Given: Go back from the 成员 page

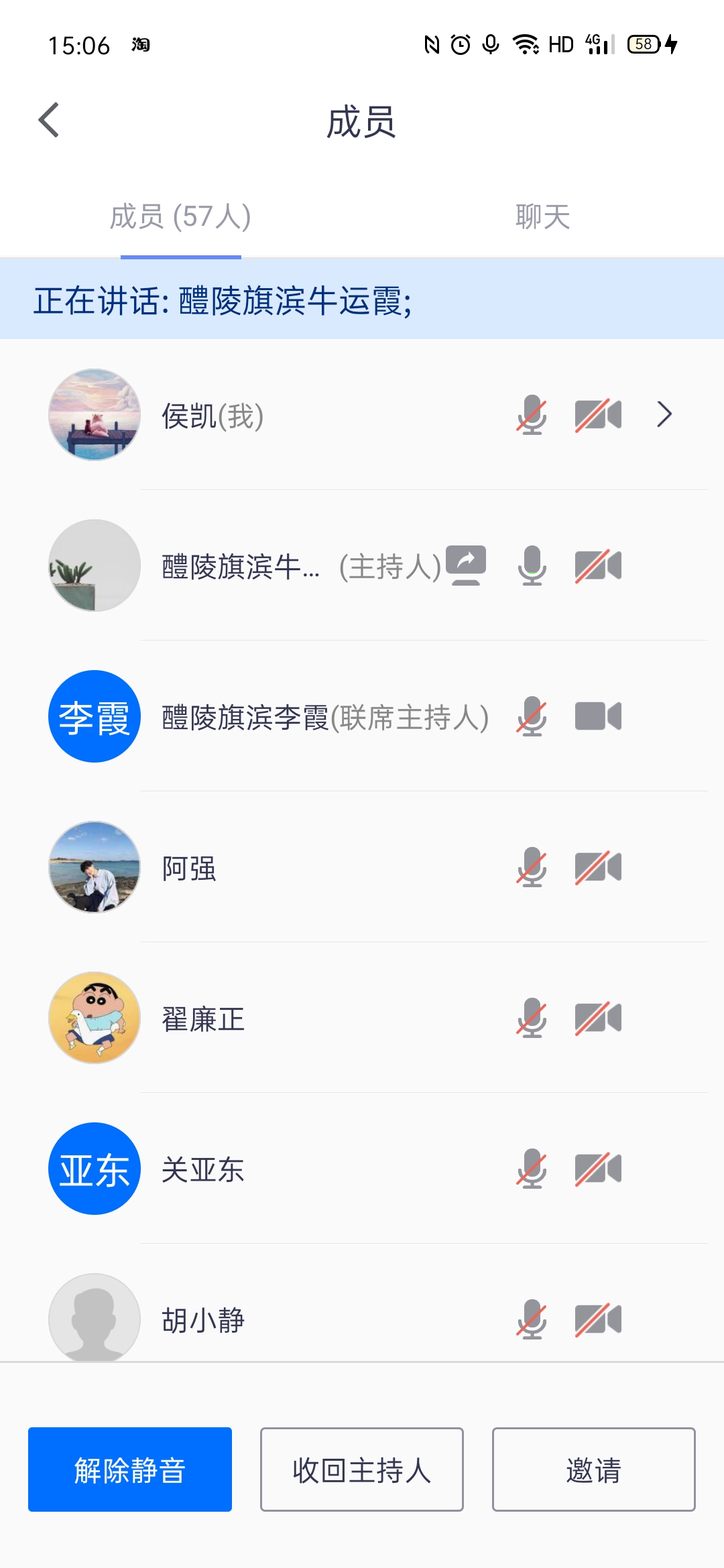Looking at the screenshot, I should pos(49,121).
